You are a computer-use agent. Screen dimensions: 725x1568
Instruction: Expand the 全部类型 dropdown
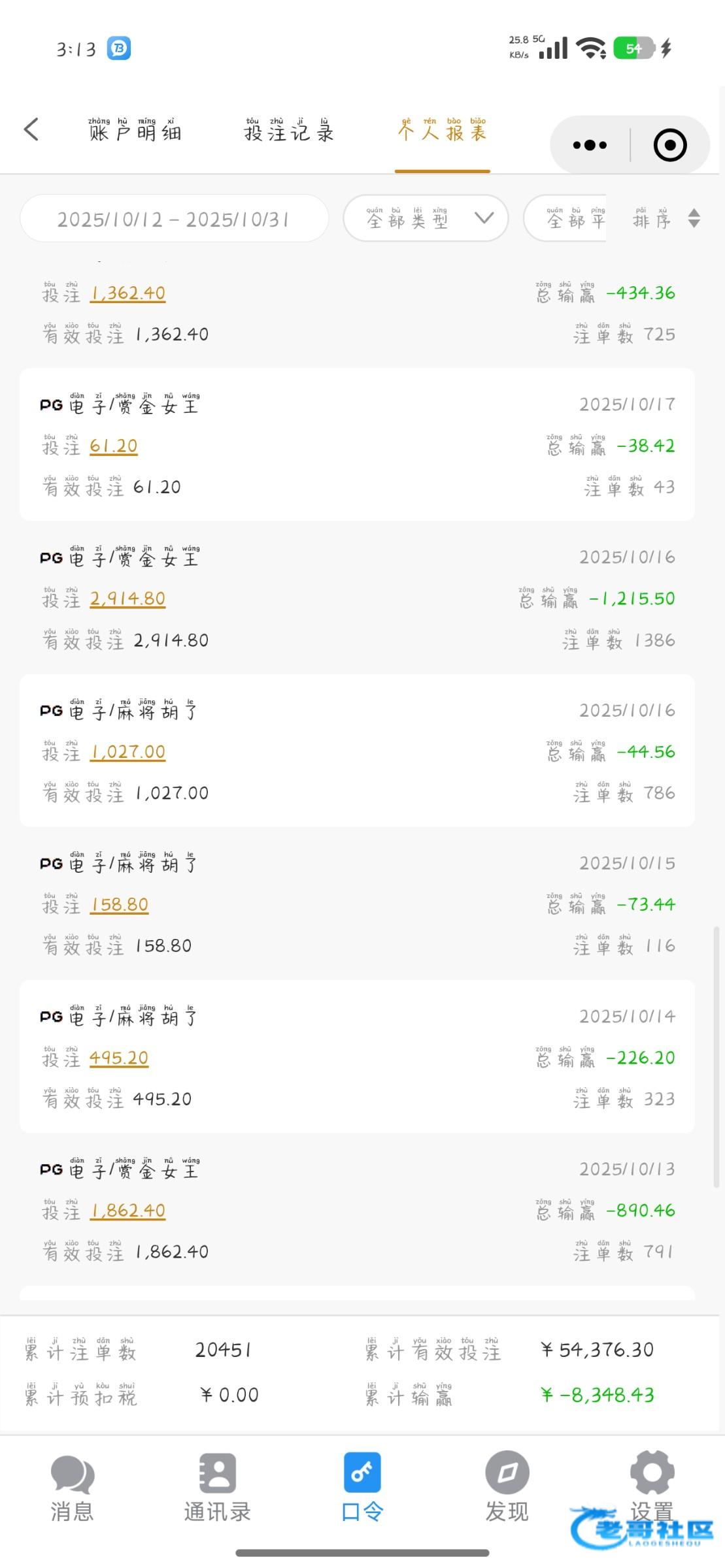(426, 219)
